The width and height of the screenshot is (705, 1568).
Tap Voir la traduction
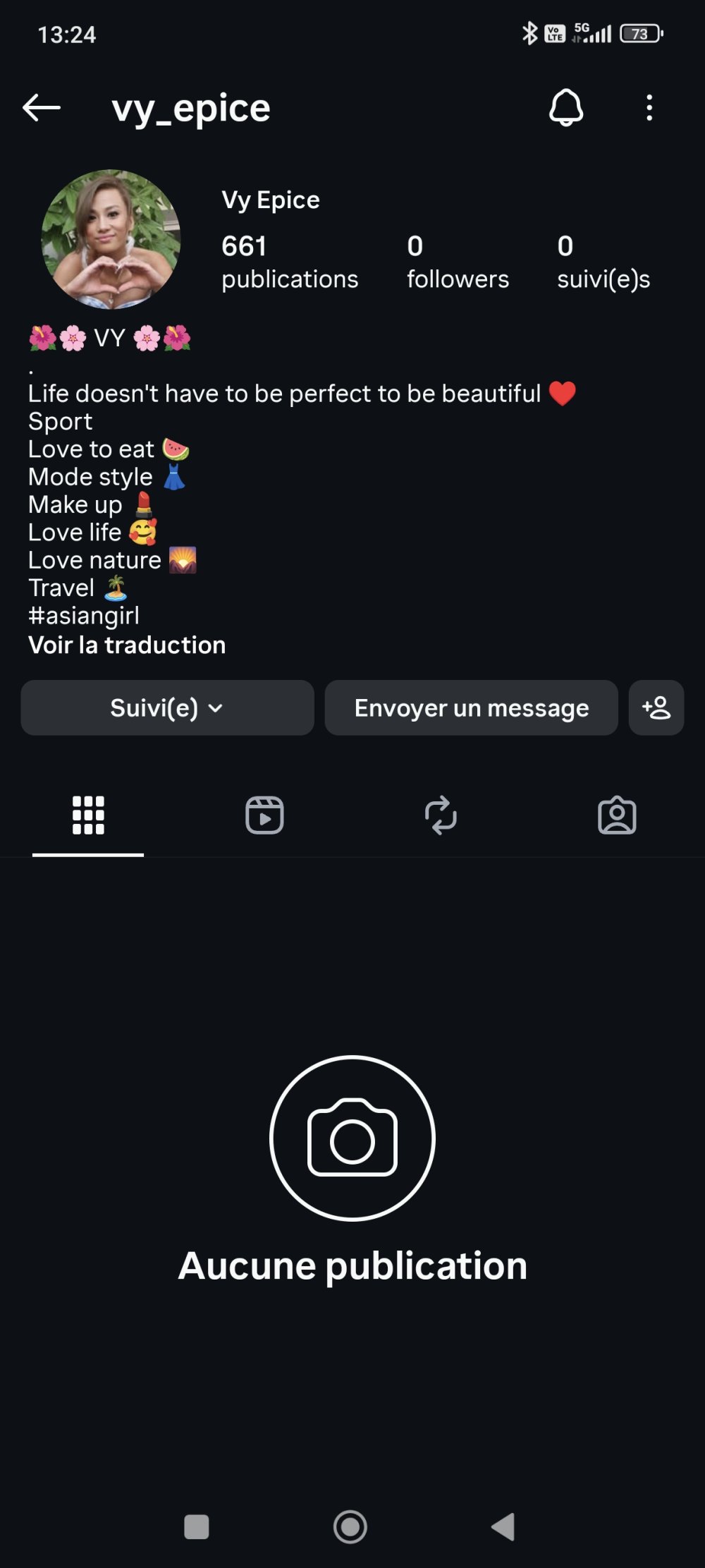click(127, 645)
